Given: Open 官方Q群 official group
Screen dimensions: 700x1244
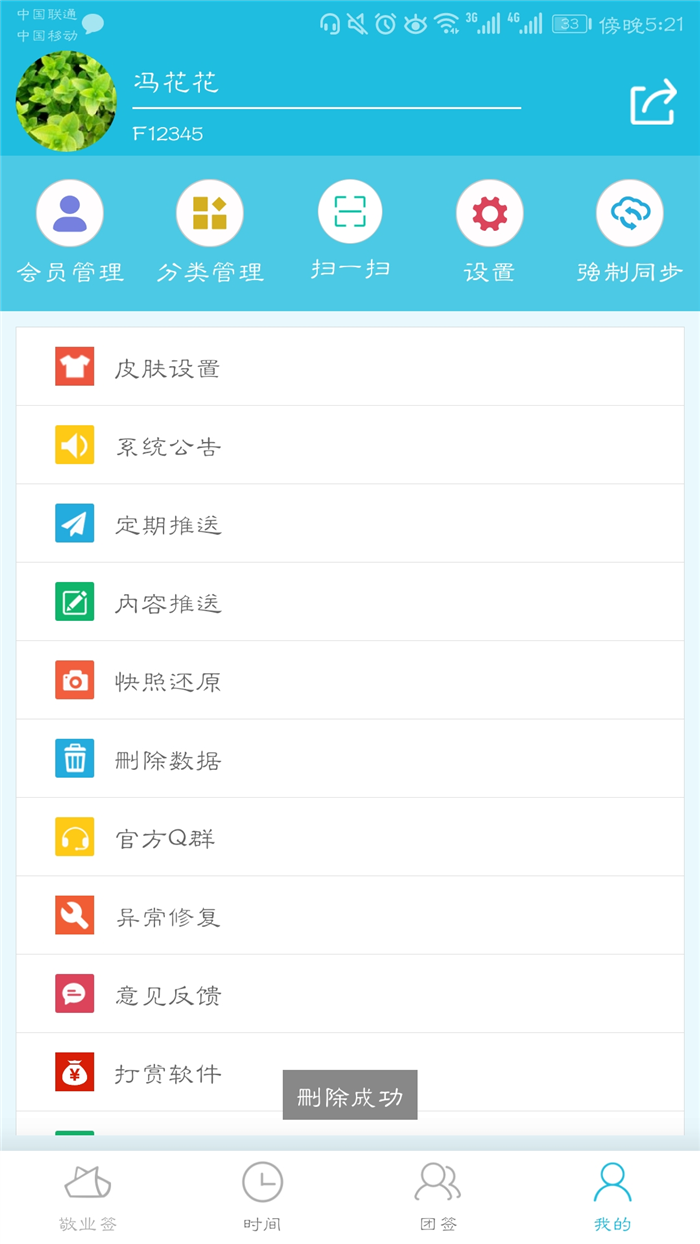Looking at the screenshot, I should (x=350, y=837).
